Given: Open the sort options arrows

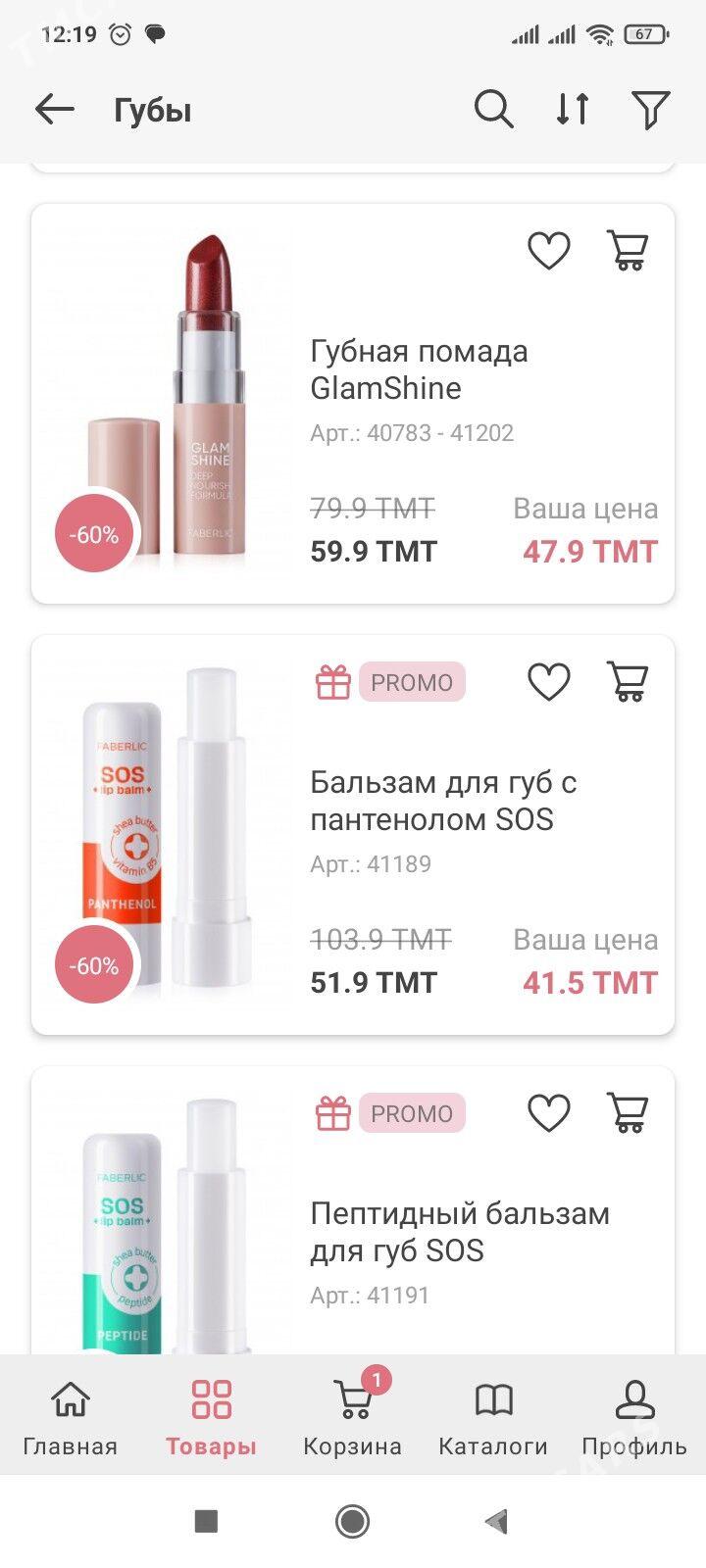Looking at the screenshot, I should (x=573, y=109).
